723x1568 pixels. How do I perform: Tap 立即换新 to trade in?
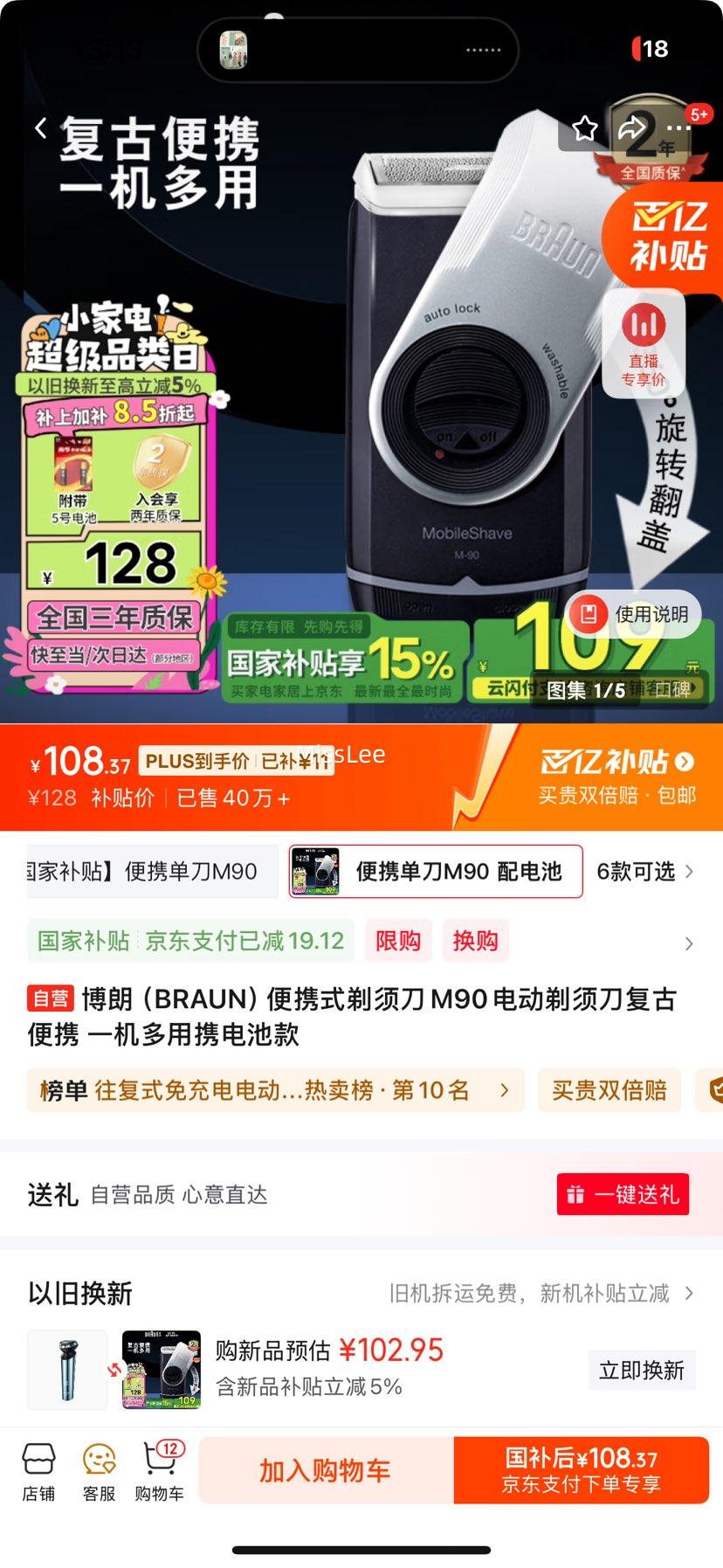click(x=642, y=1370)
